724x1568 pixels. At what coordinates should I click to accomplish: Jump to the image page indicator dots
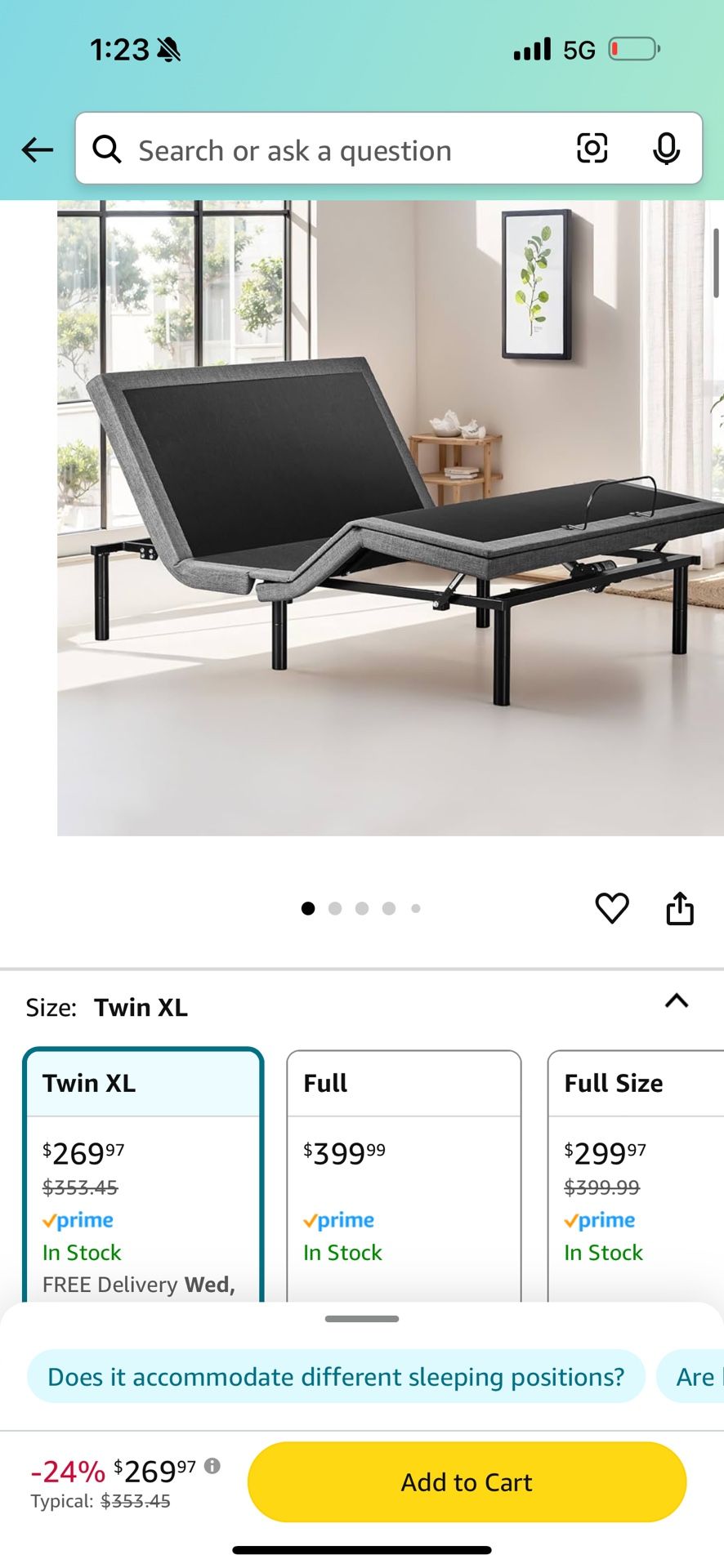coord(361,908)
